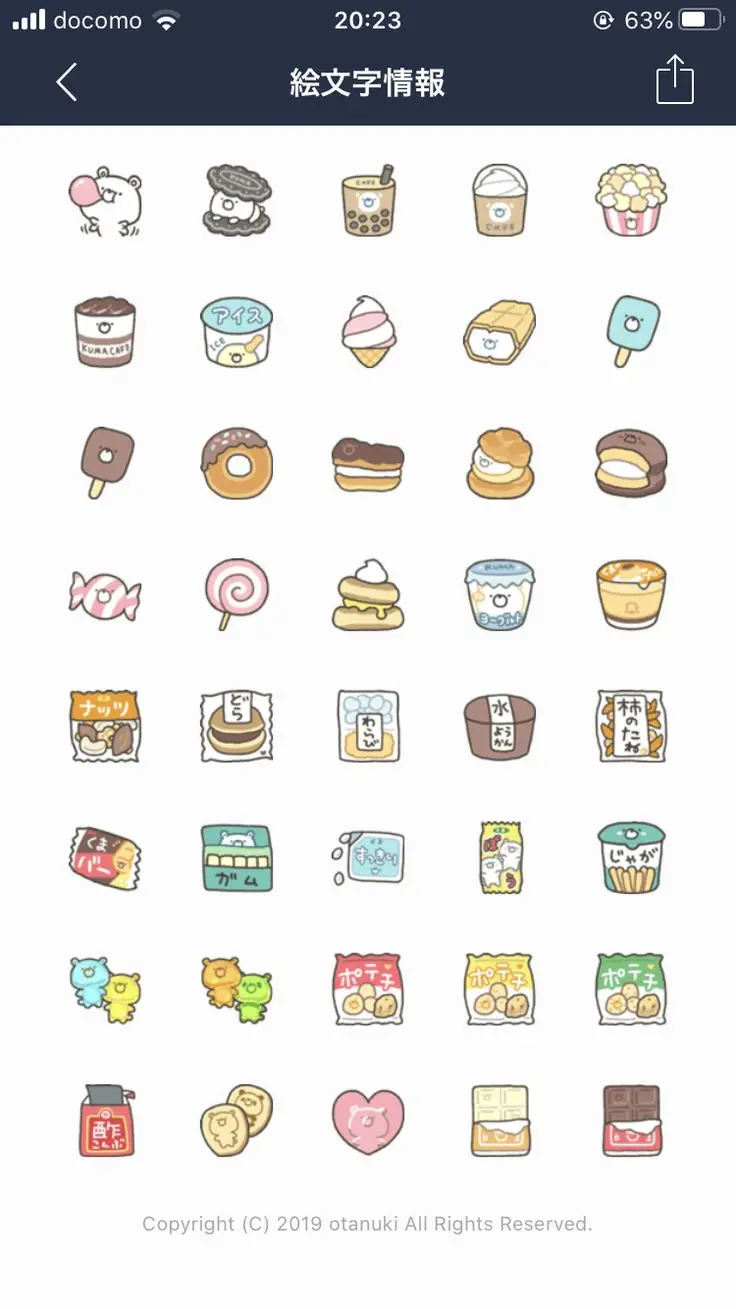Pick the blue popsicle emoji
Image resolution: width=736 pixels, height=1309 pixels.
click(631, 330)
